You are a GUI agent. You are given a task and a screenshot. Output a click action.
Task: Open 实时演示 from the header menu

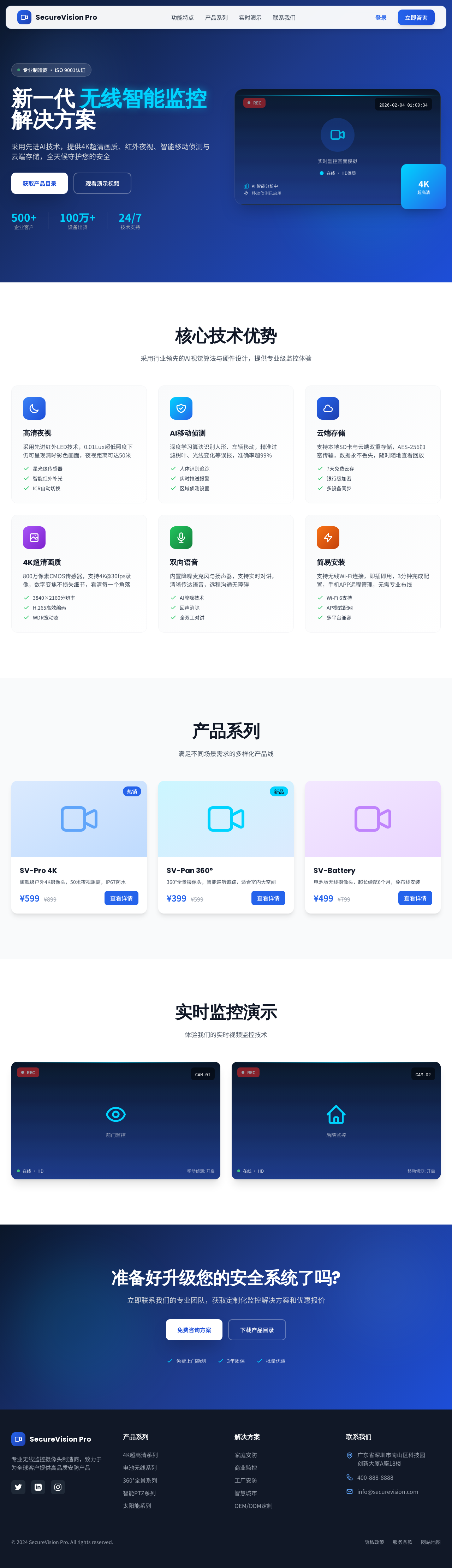[250, 18]
